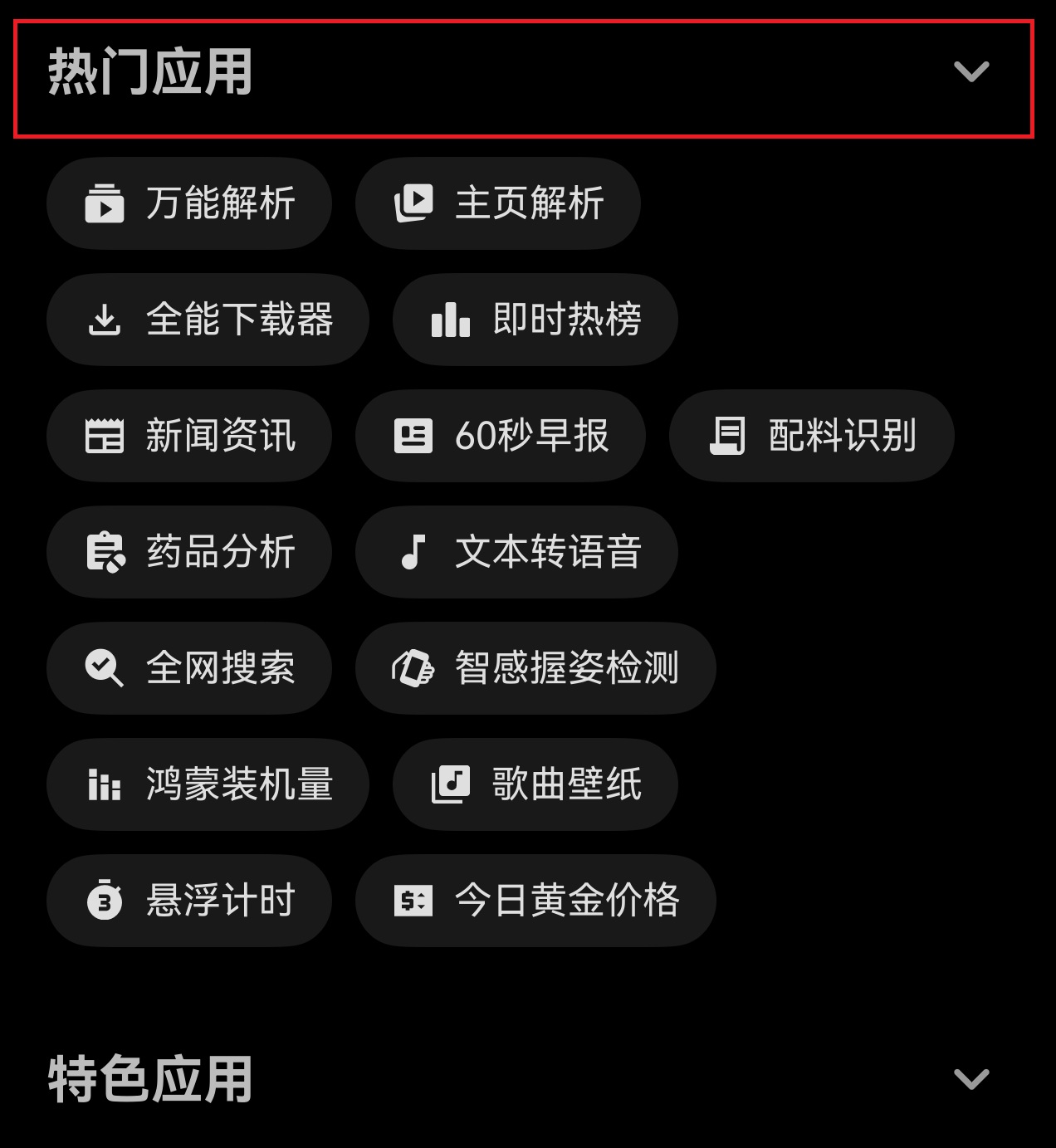Open 主页解析 tool
Screen dimensions: 1056x1148
498,203
